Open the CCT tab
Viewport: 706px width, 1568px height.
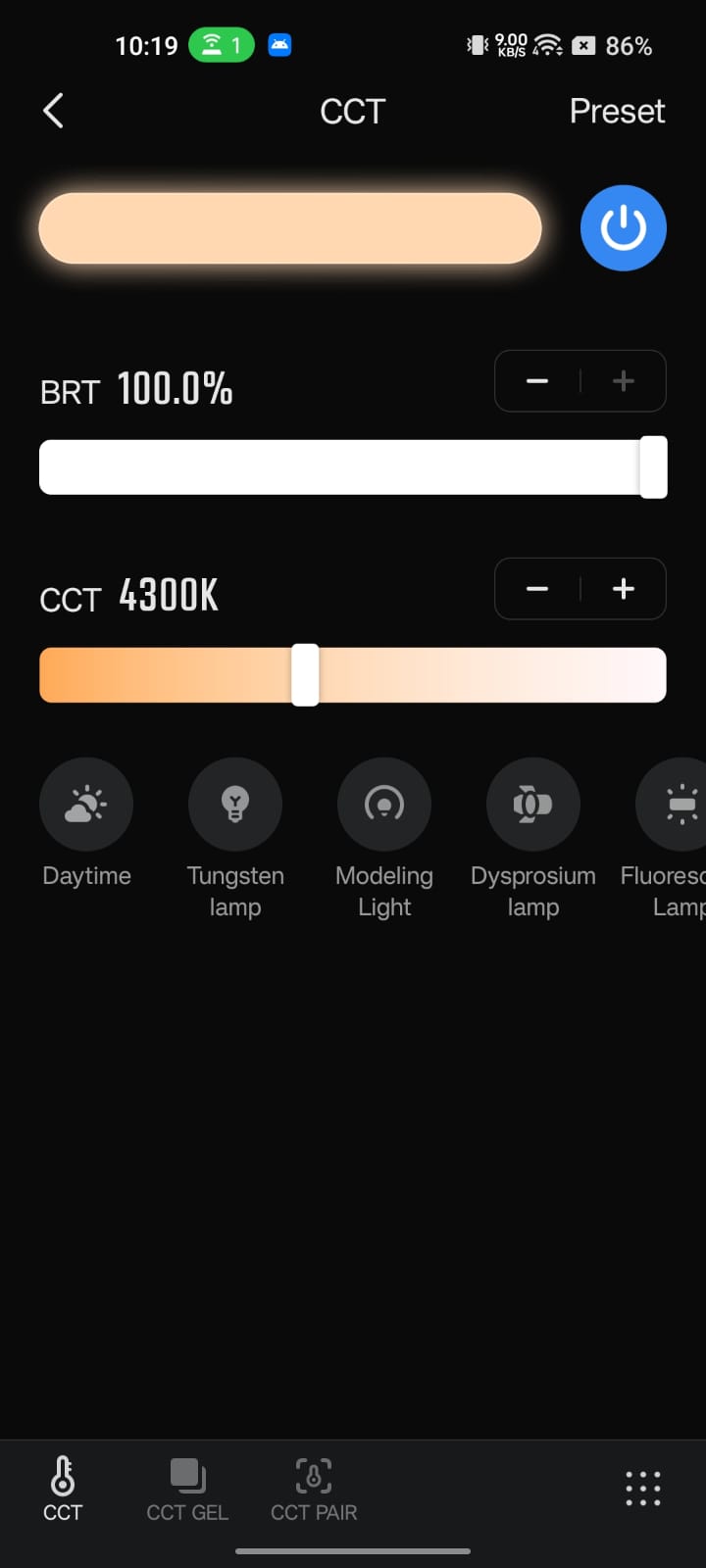63,1490
